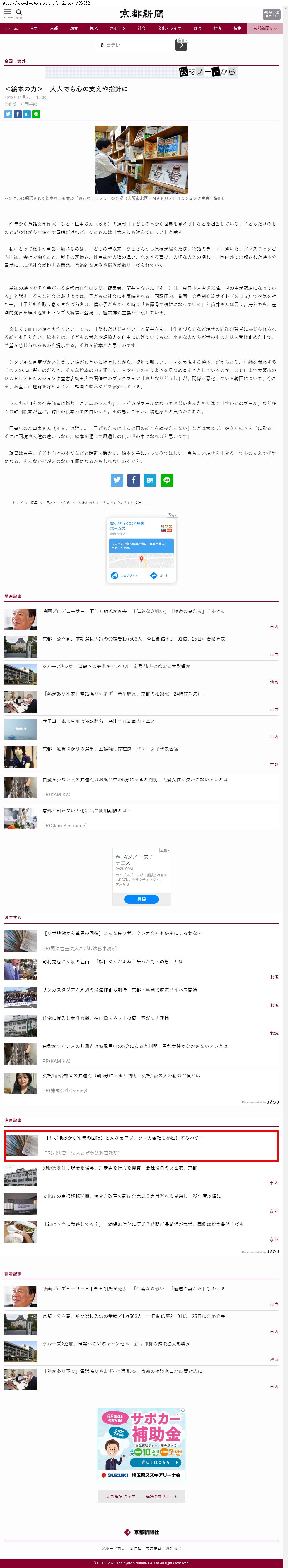
Task: Share the article on Twitter below the date
Action: tap(8, 114)
